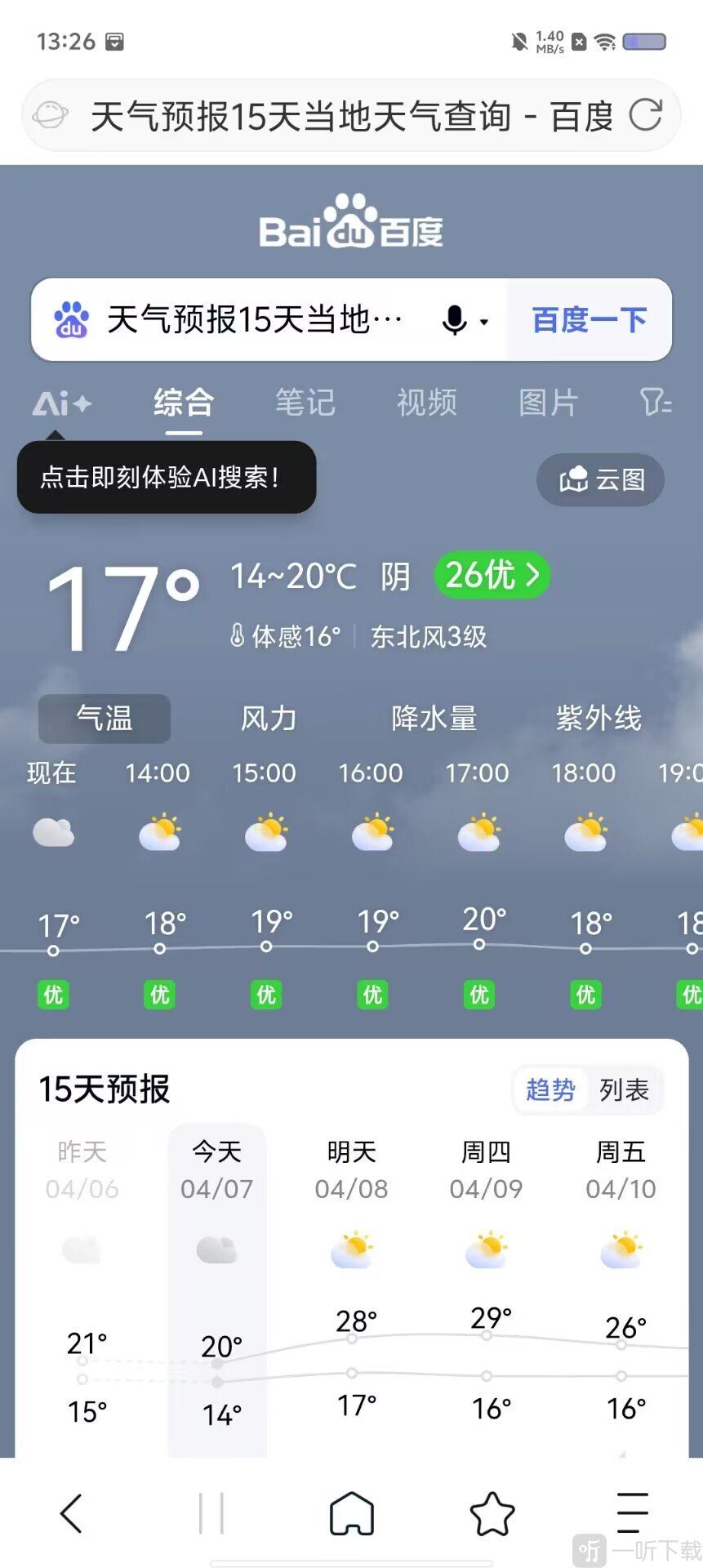Tap the refresh icon in the address bar

647,115
